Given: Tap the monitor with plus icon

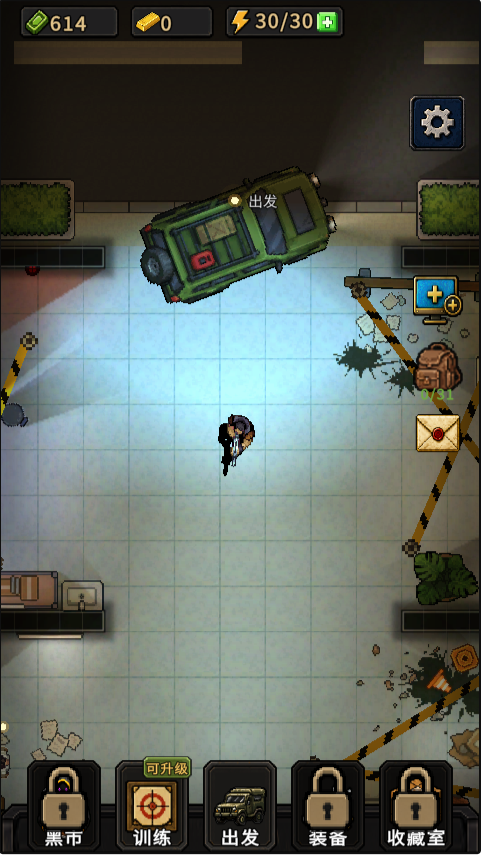Looking at the screenshot, I should [437, 297].
